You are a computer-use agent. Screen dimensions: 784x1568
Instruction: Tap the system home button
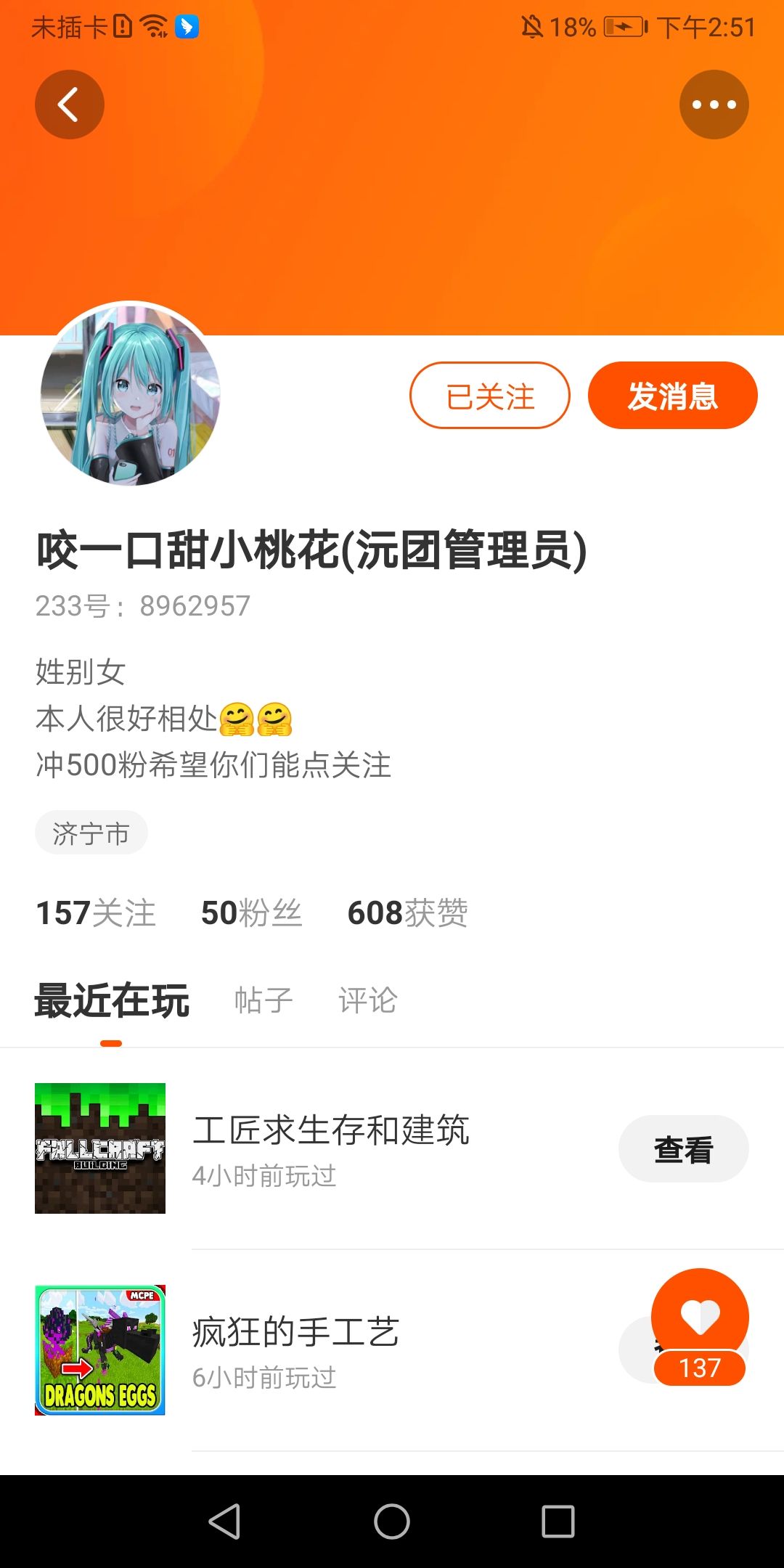coord(392,1522)
